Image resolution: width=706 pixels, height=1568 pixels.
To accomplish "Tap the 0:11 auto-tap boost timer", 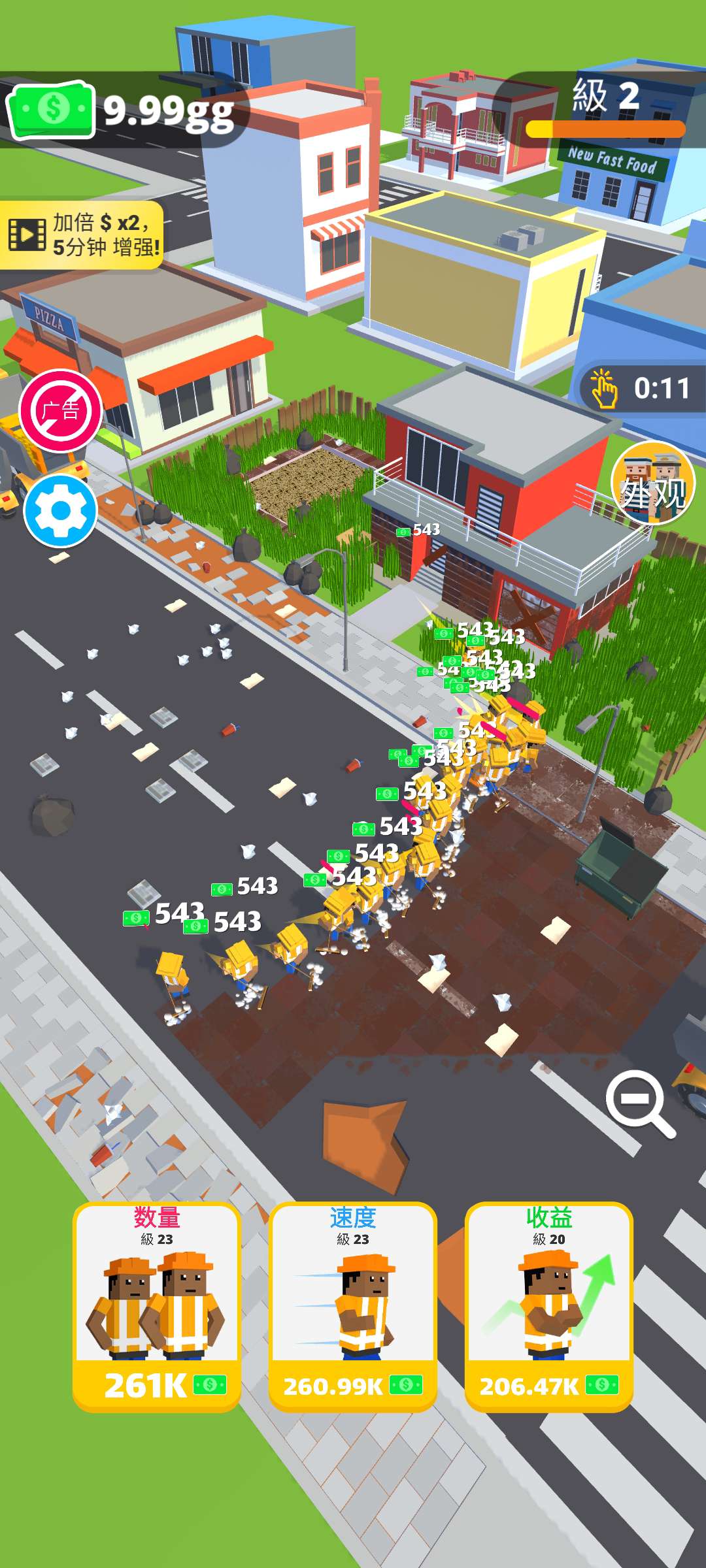I will [x=643, y=388].
